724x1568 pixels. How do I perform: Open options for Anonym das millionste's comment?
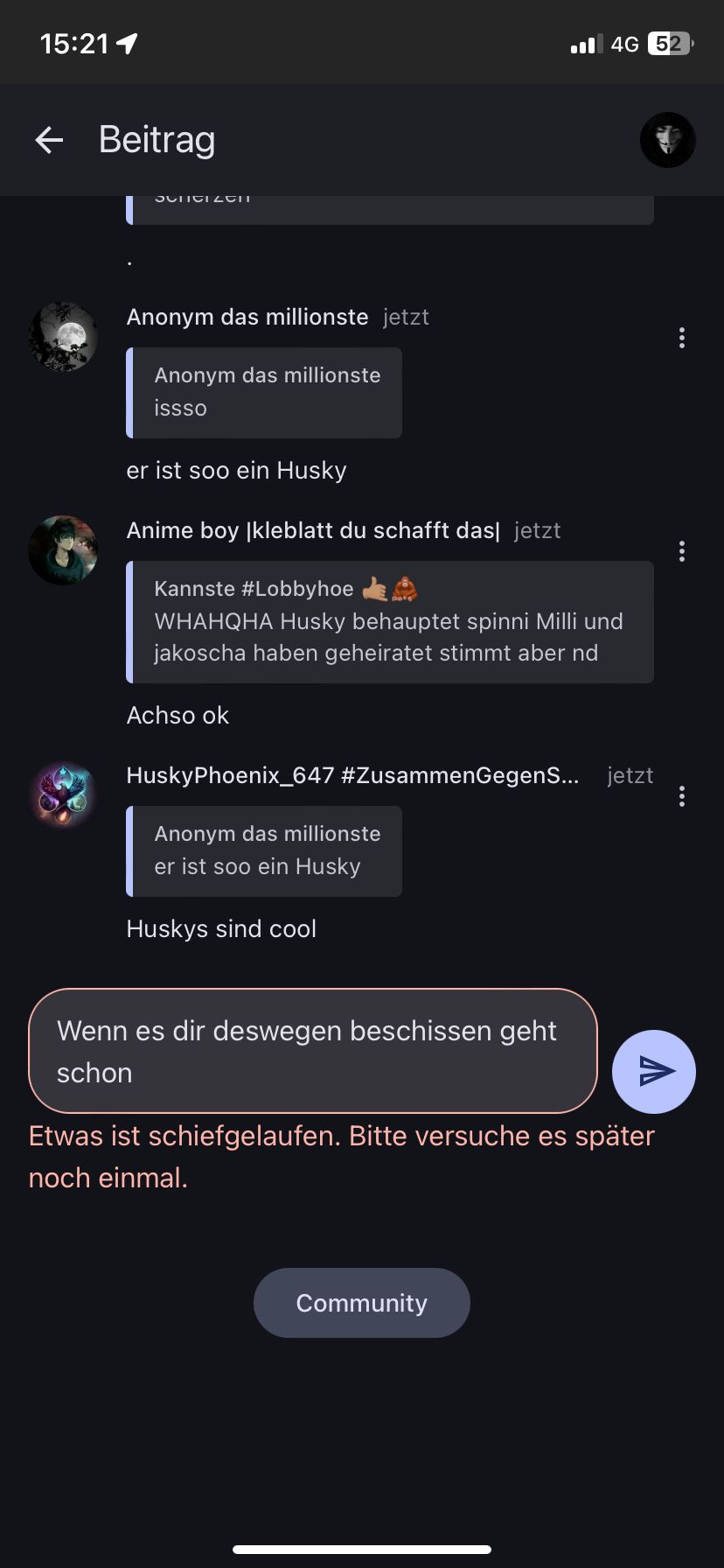pos(682,338)
